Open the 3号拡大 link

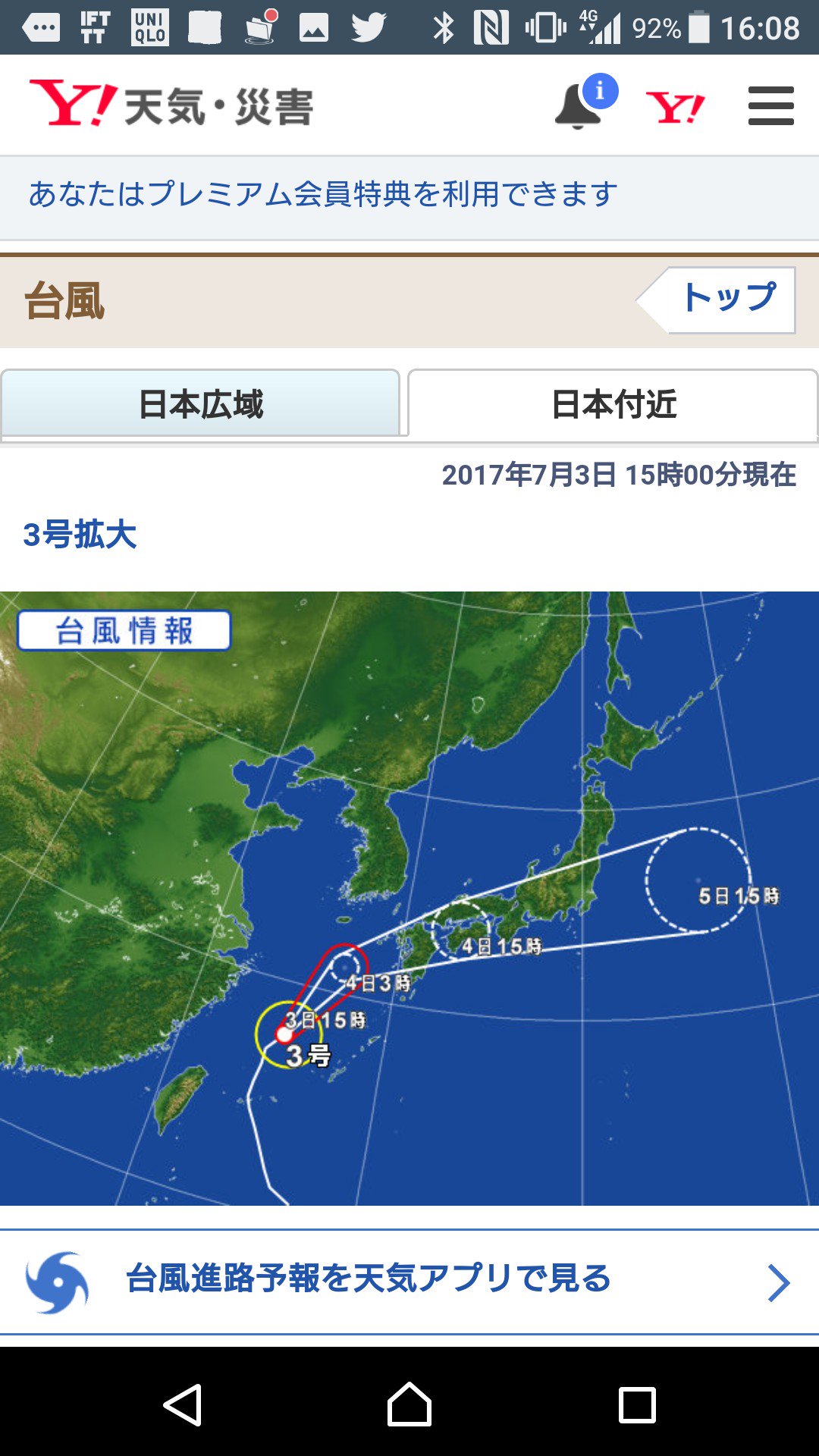(x=80, y=535)
